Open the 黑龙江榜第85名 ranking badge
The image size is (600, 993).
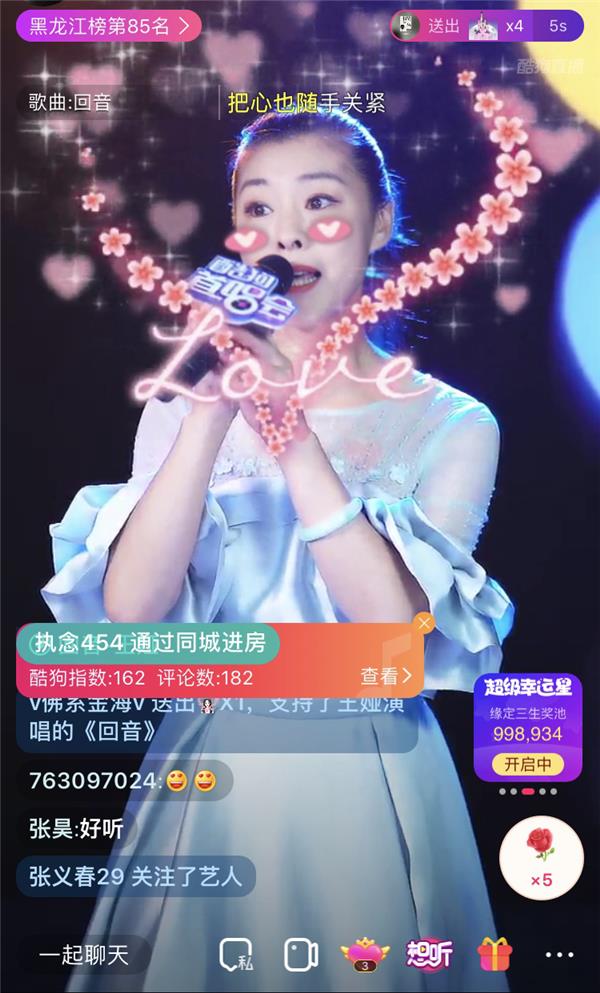click(108, 26)
